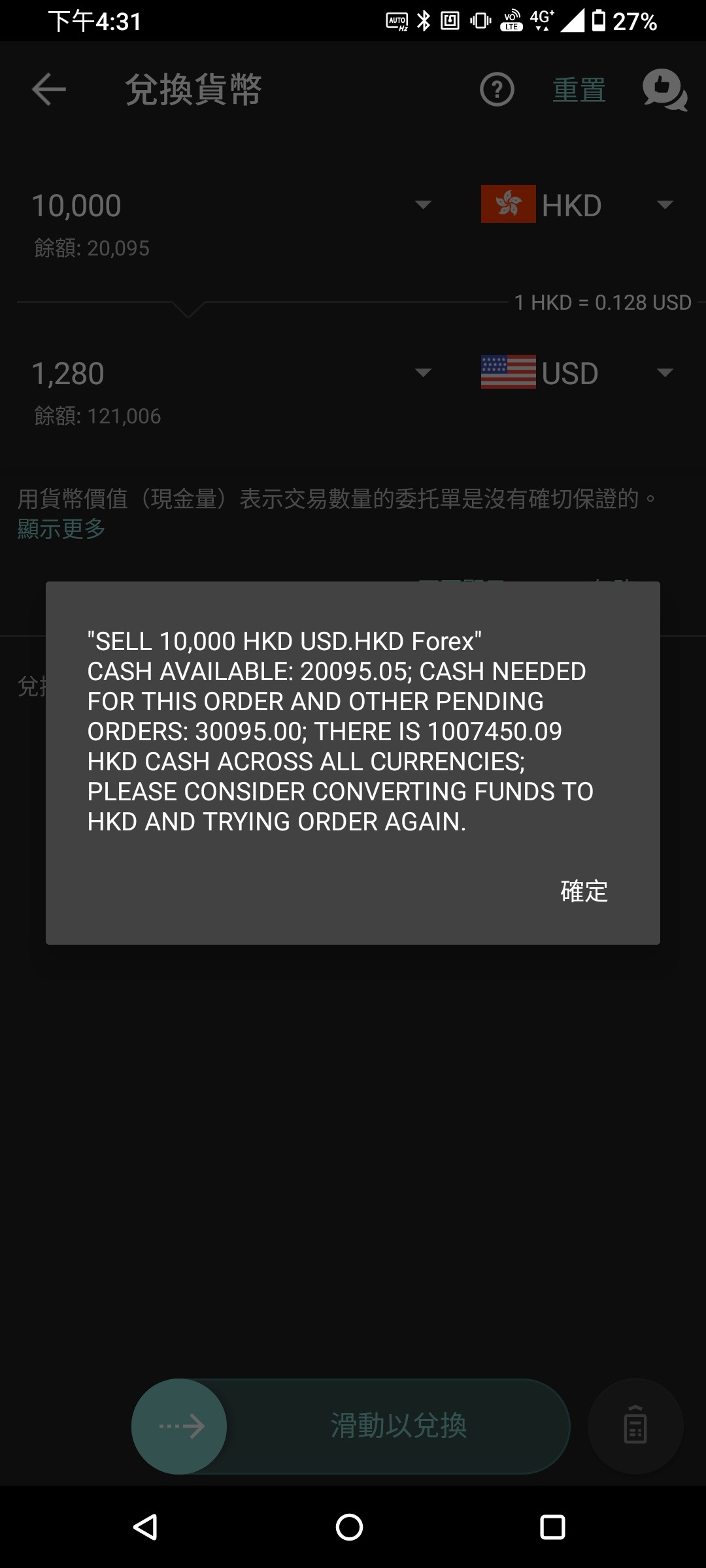Click the arrow icon inside the swap slider
The height and width of the screenshot is (1568, 706).
(x=178, y=1427)
